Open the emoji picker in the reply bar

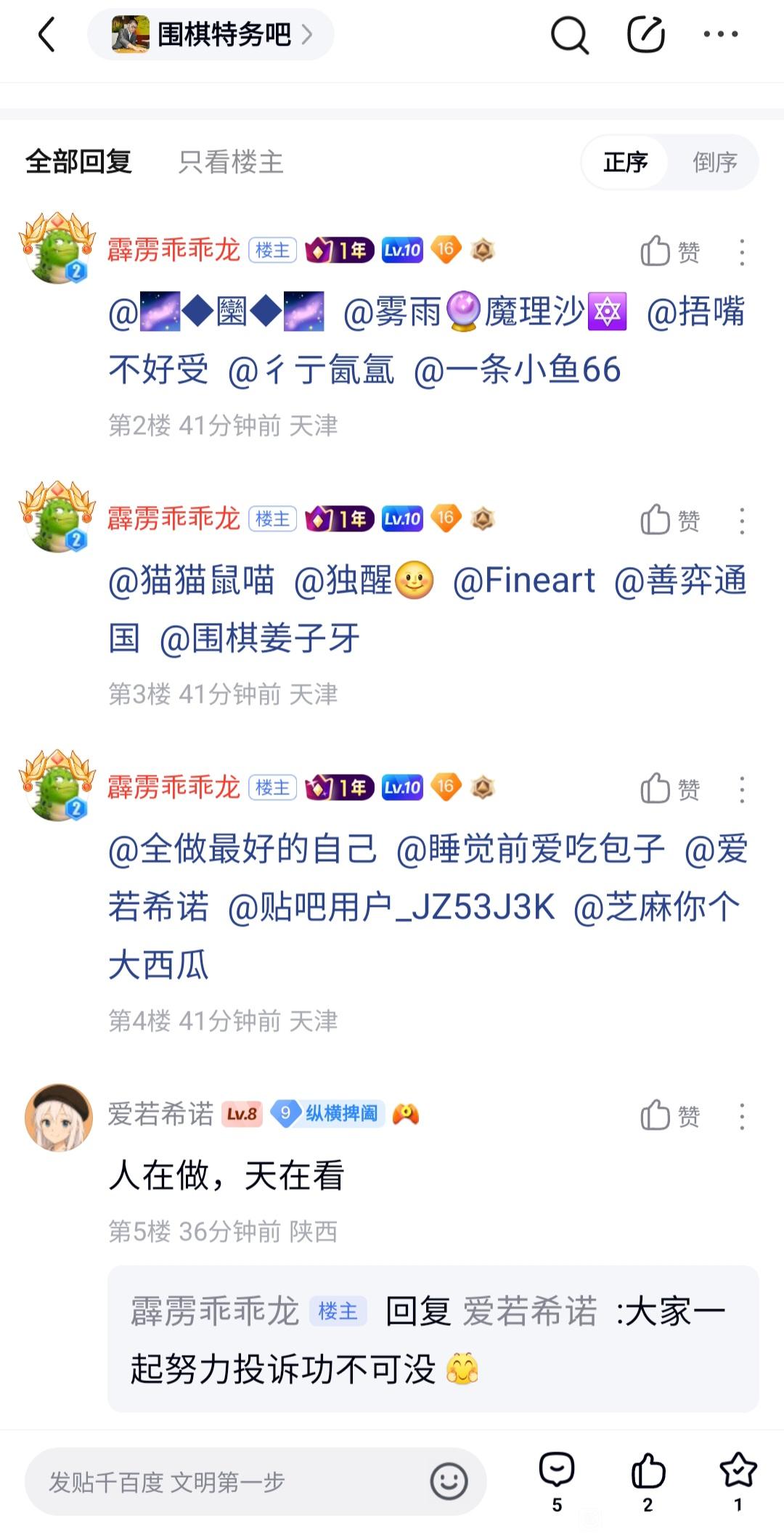[449, 1482]
